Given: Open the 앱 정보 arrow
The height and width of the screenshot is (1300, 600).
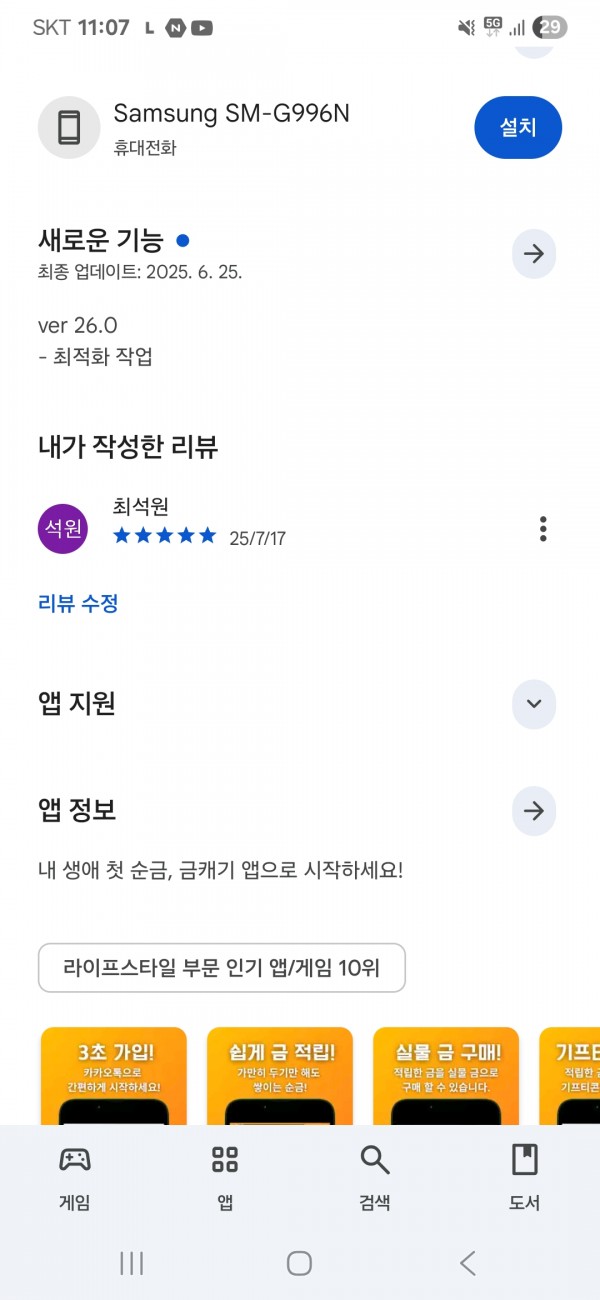Looking at the screenshot, I should pos(534,811).
